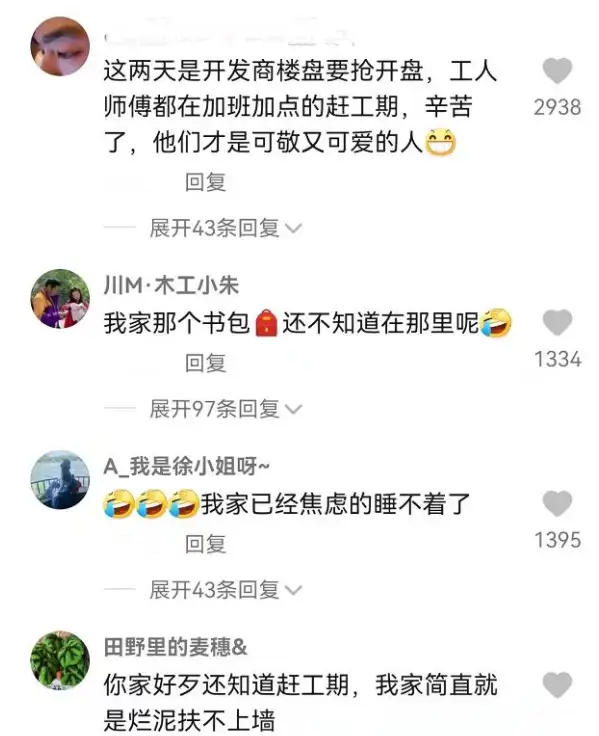Like 田野里的麦穗&'s comment

(x=557, y=685)
